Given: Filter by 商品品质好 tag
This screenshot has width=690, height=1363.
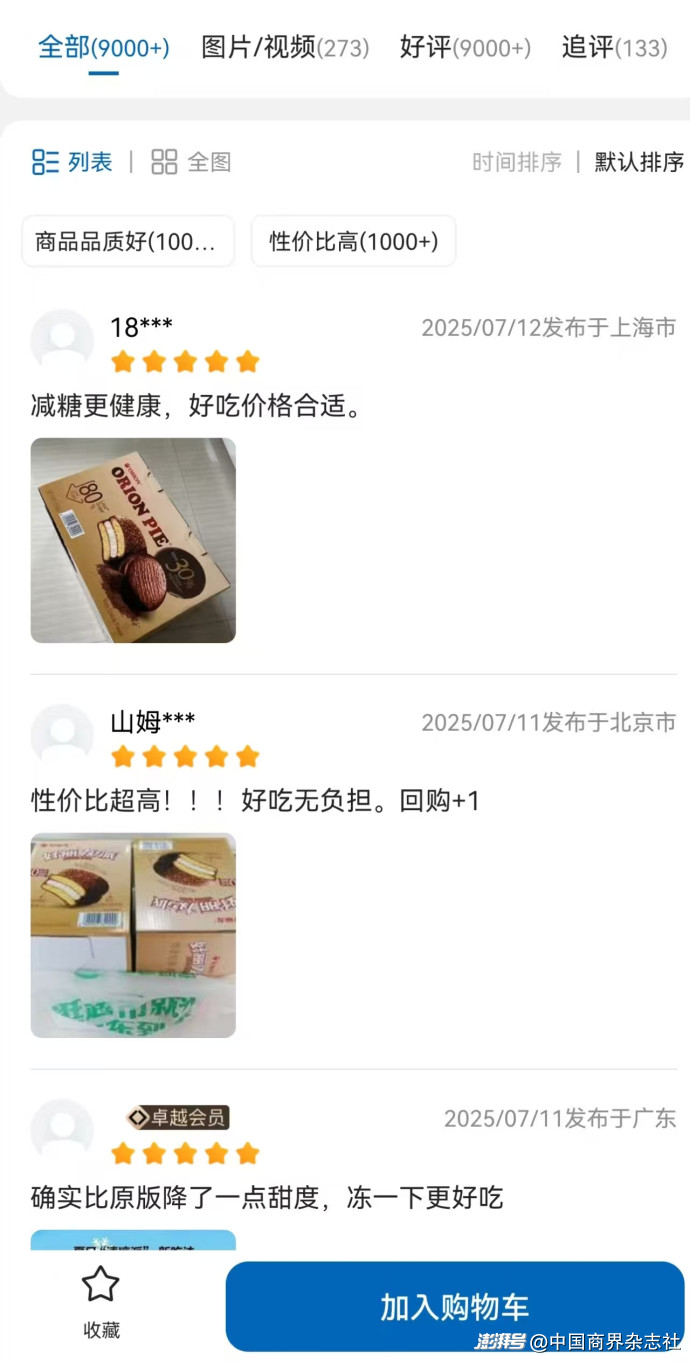Looking at the screenshot, I should pos(128,241).
